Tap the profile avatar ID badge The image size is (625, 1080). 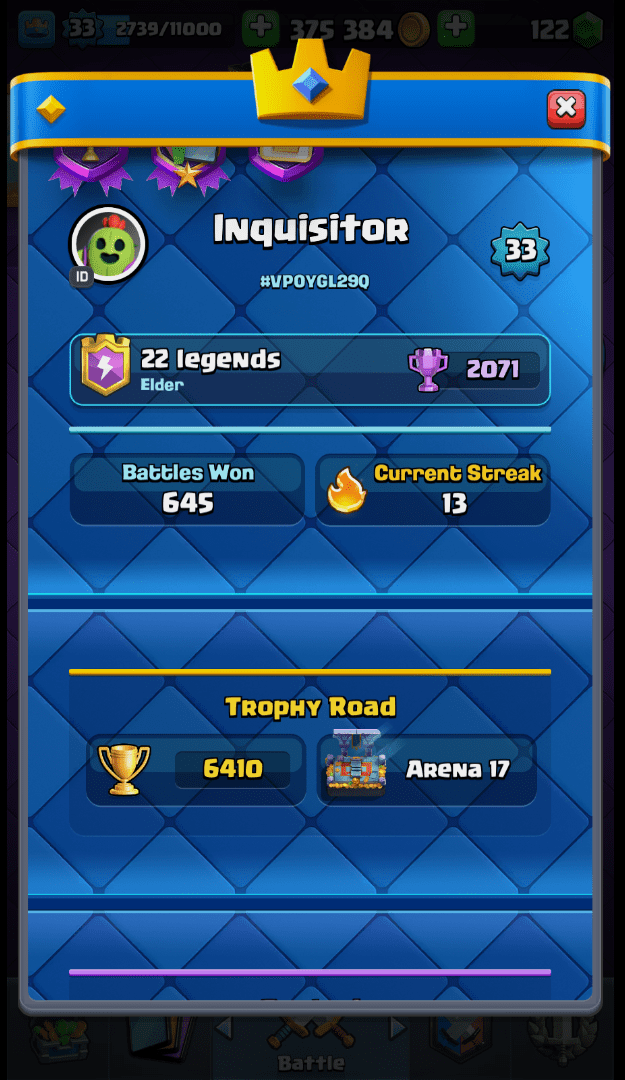point(82,276)
